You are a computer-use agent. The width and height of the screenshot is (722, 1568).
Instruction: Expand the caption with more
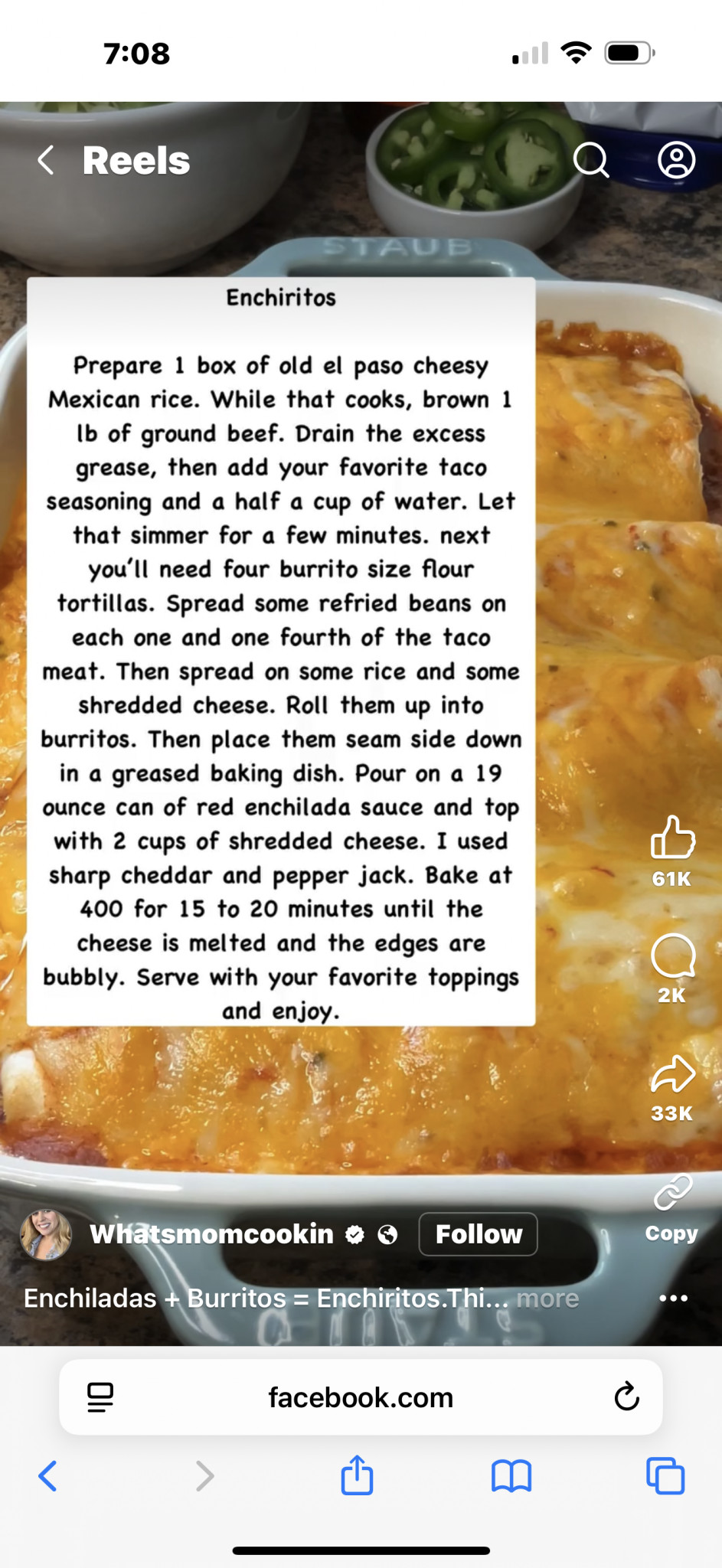click(547, 1298)
